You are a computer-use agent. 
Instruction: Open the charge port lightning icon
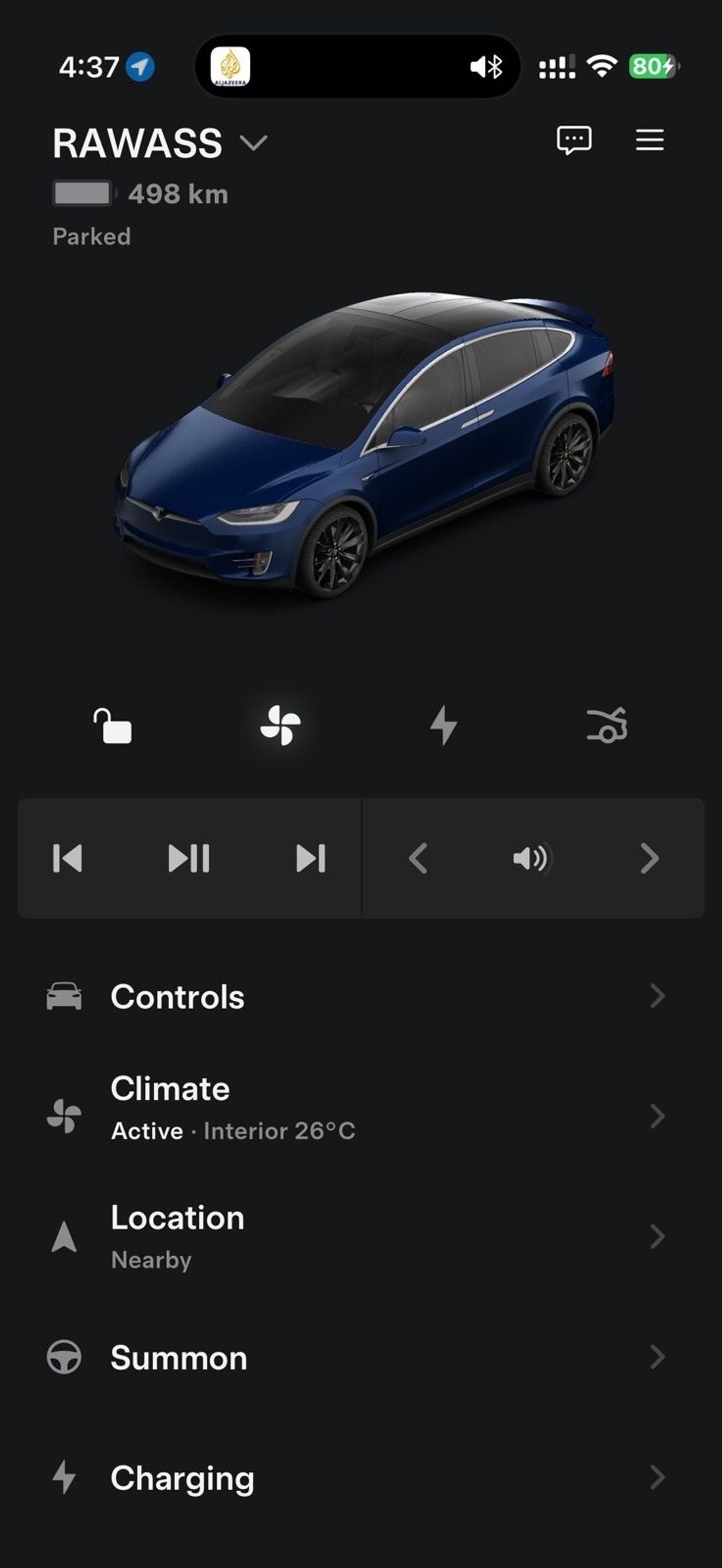click(x=443, y=726)
